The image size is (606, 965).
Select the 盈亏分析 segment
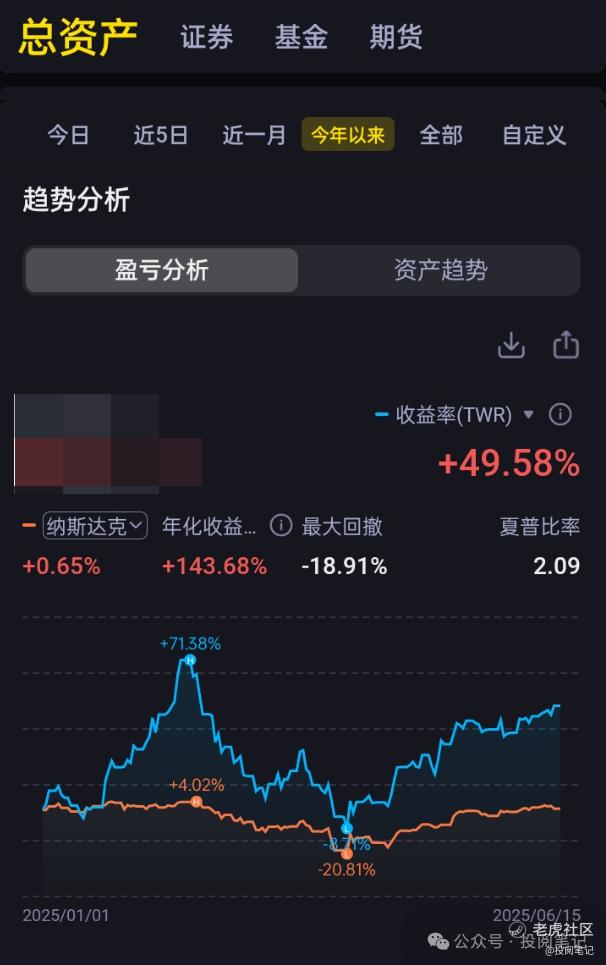162,270
